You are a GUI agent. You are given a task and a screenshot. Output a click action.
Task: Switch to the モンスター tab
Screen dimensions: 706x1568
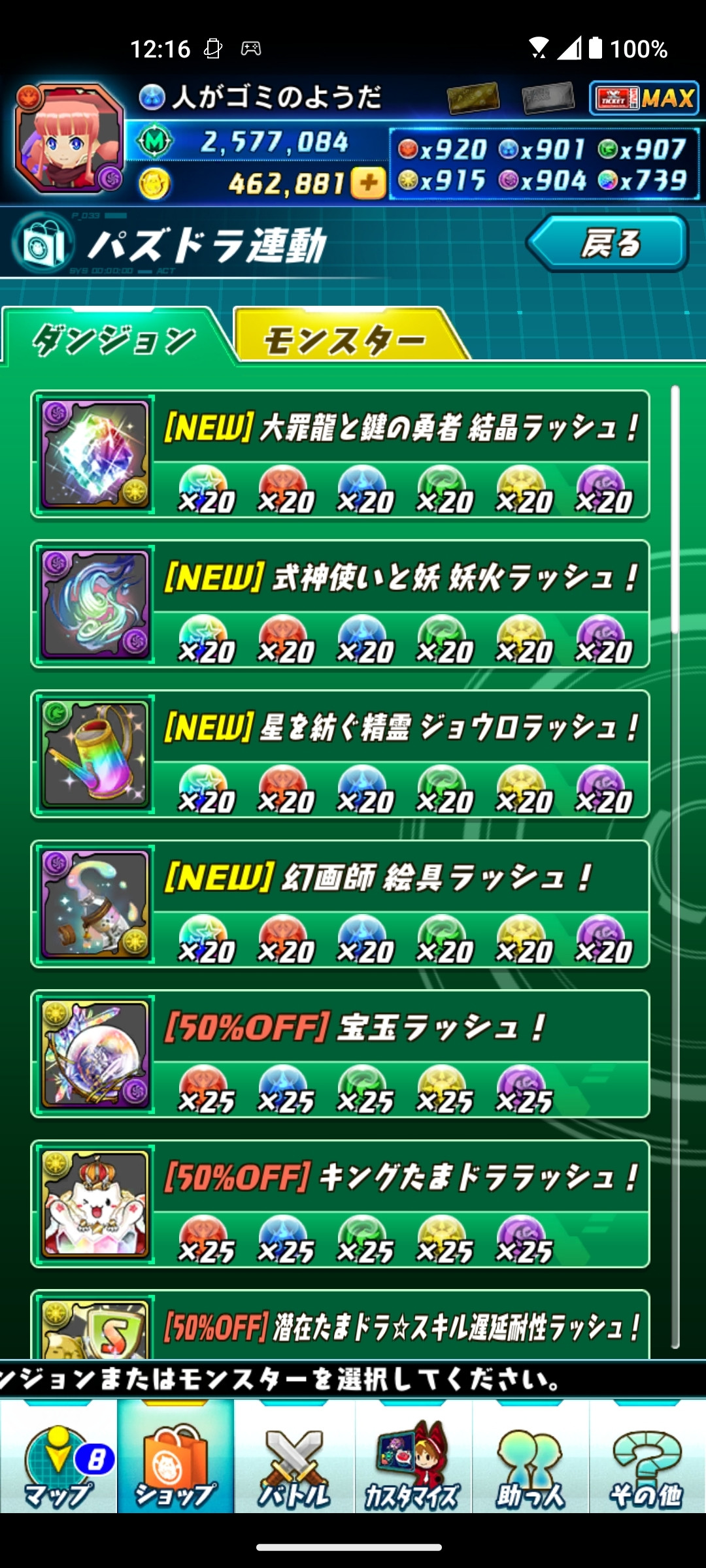coord(345,338)
